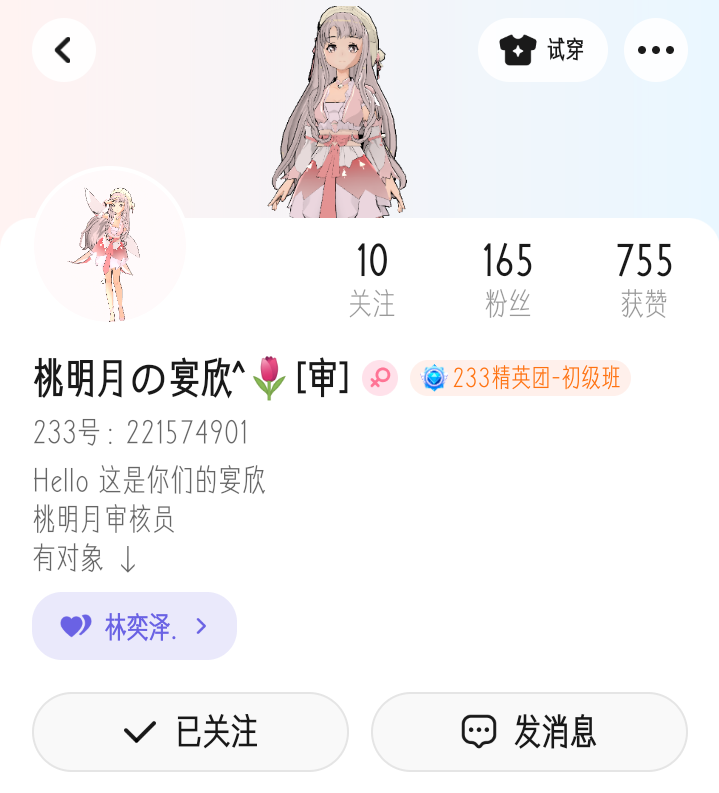View the profile avatar picture

click(110, 245)
